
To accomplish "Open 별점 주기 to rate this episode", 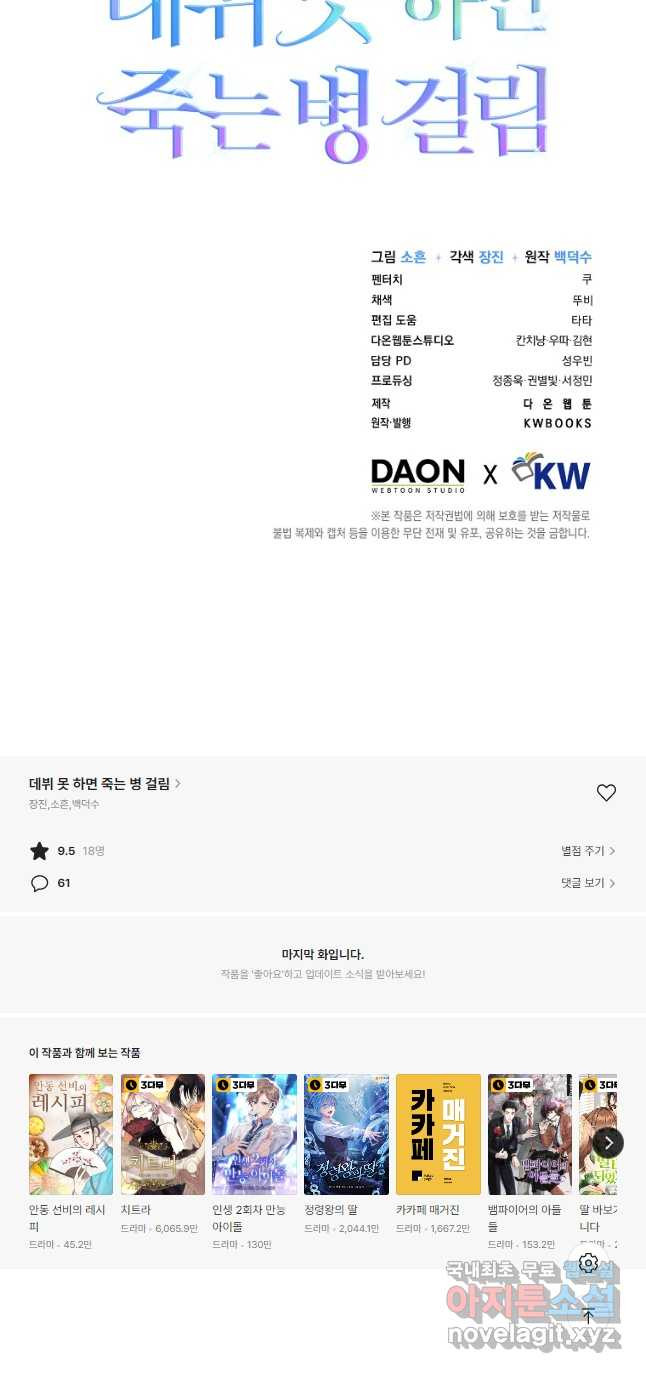I will [x=588, y=851].
